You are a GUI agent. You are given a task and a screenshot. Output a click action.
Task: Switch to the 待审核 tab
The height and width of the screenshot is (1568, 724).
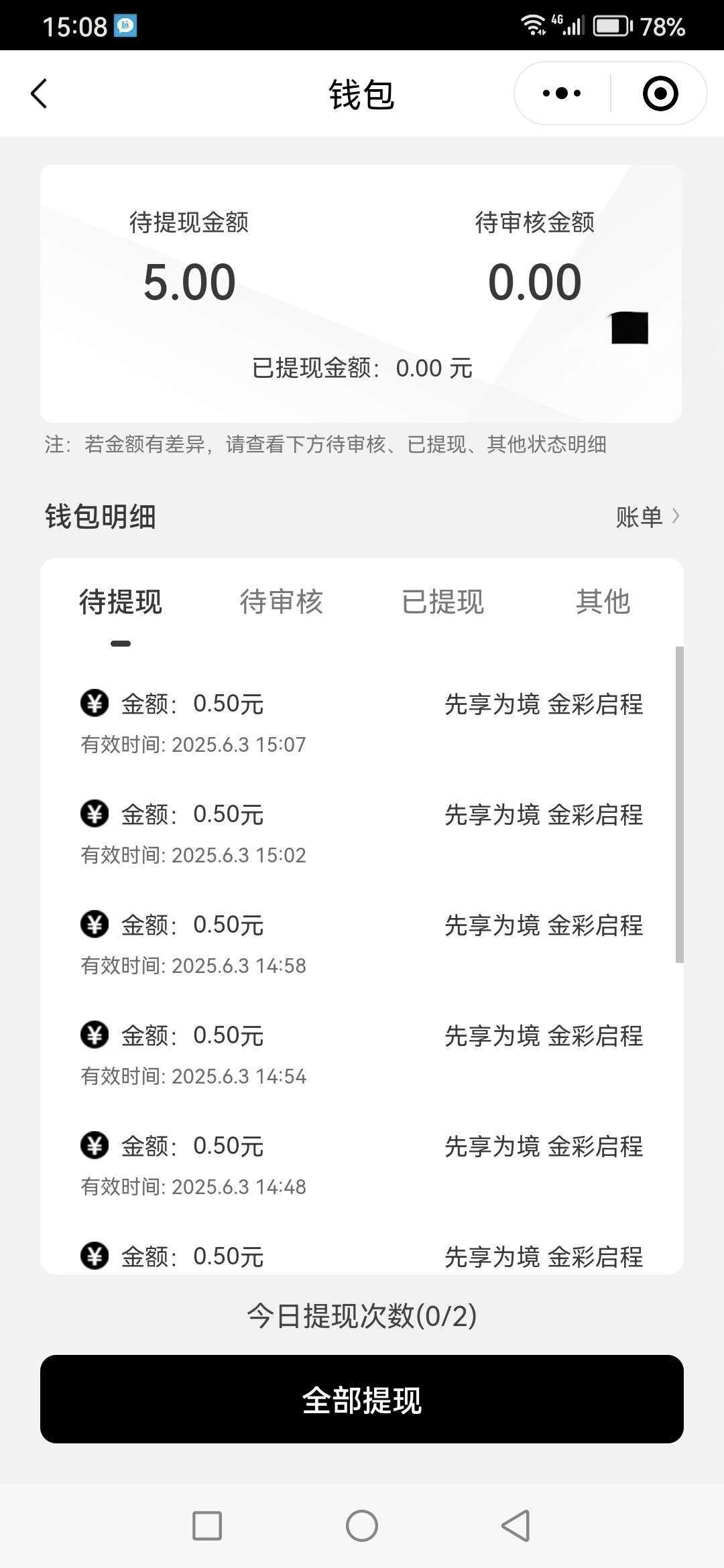(282, 602)
